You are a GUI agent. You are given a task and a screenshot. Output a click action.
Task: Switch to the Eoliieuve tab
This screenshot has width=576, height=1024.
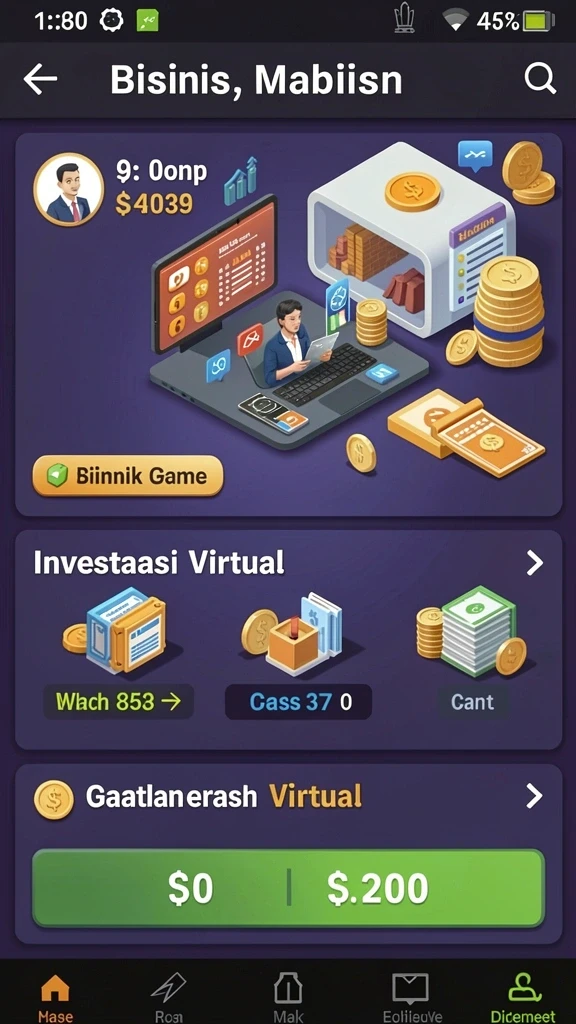(x=411, y=997)
